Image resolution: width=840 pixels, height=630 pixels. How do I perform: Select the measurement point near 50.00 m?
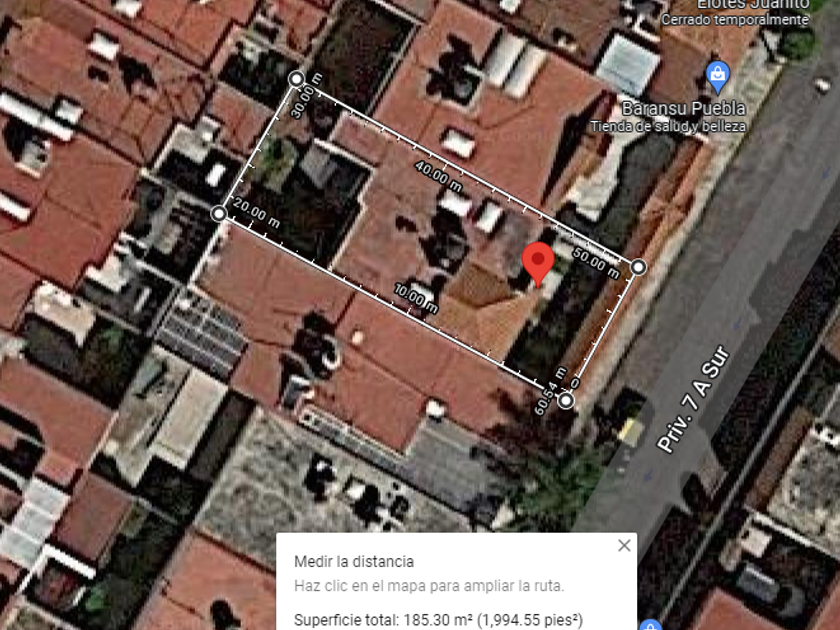click(x=638, y=266)
